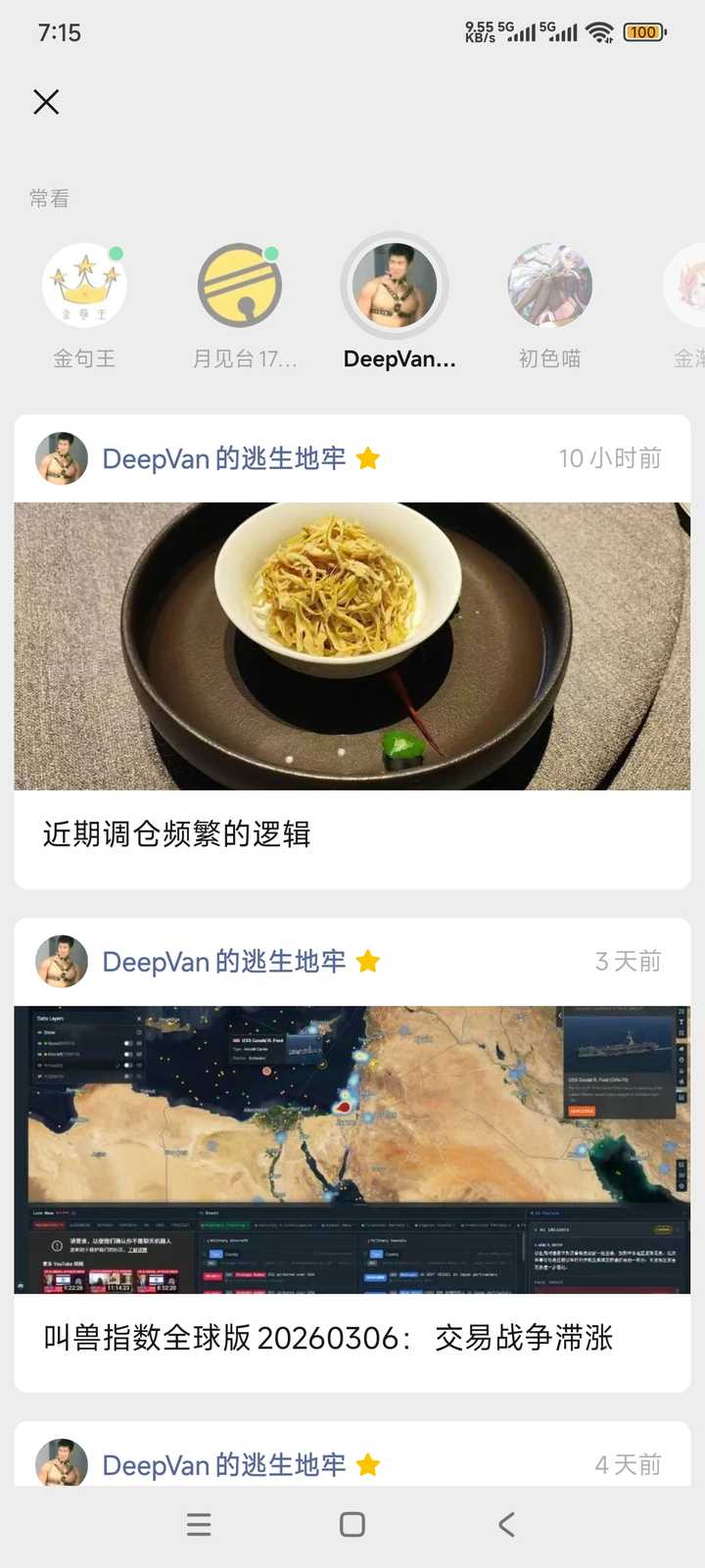Switch to the 月见台 account avatar

[x=240, y=286]
